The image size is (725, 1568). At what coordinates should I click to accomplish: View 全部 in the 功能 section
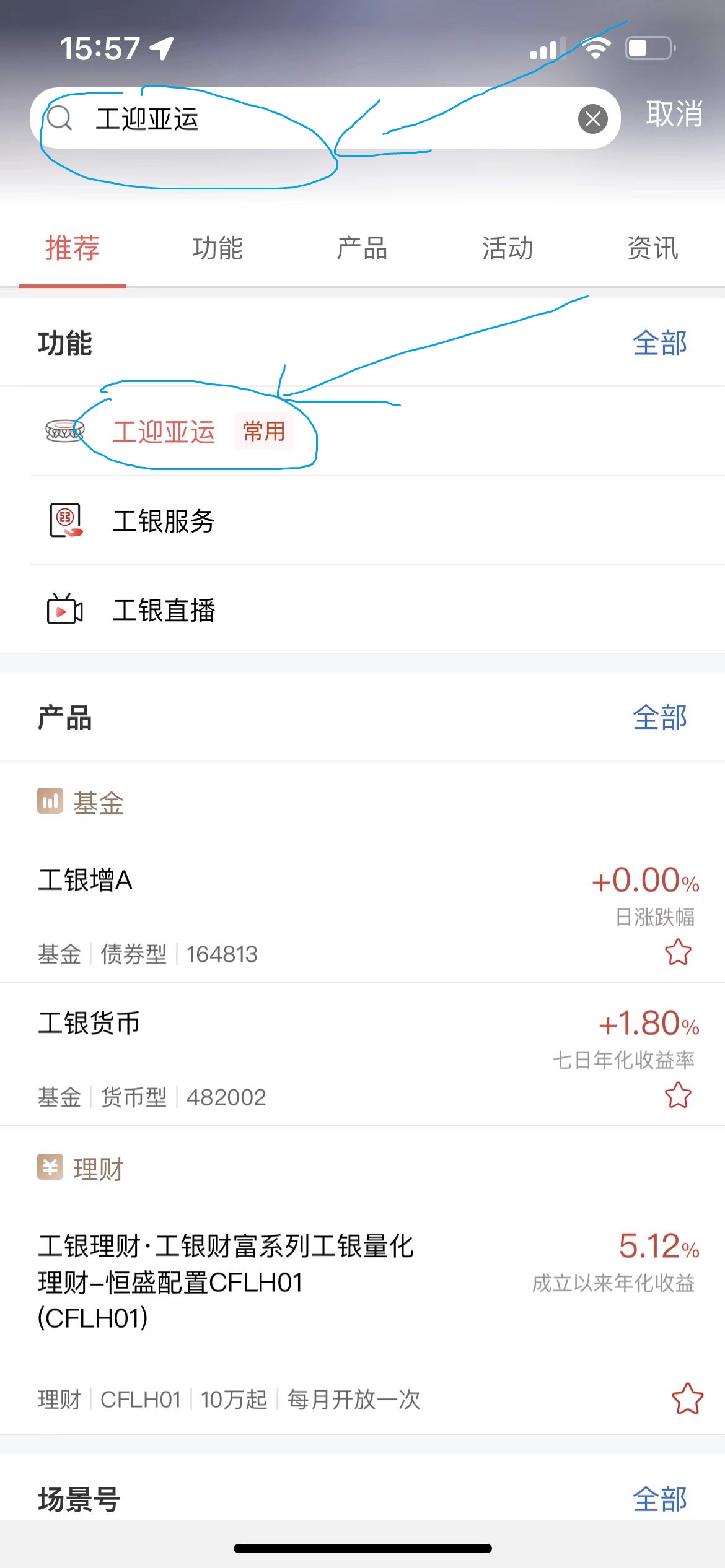click(660, 343)
